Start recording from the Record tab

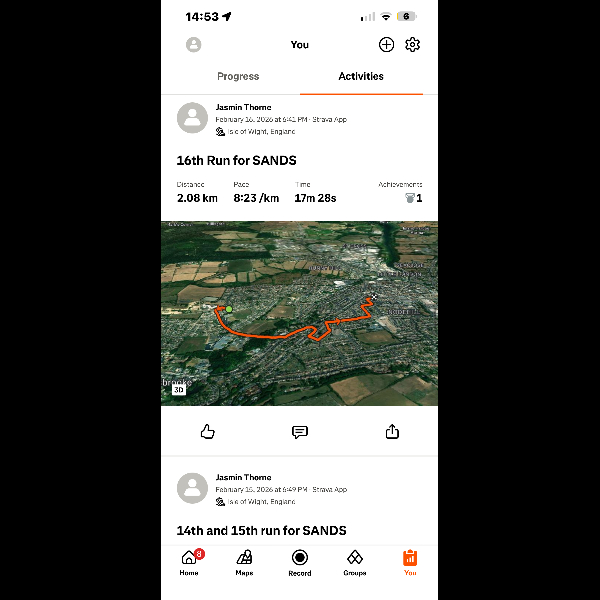[x=300, y=562]
